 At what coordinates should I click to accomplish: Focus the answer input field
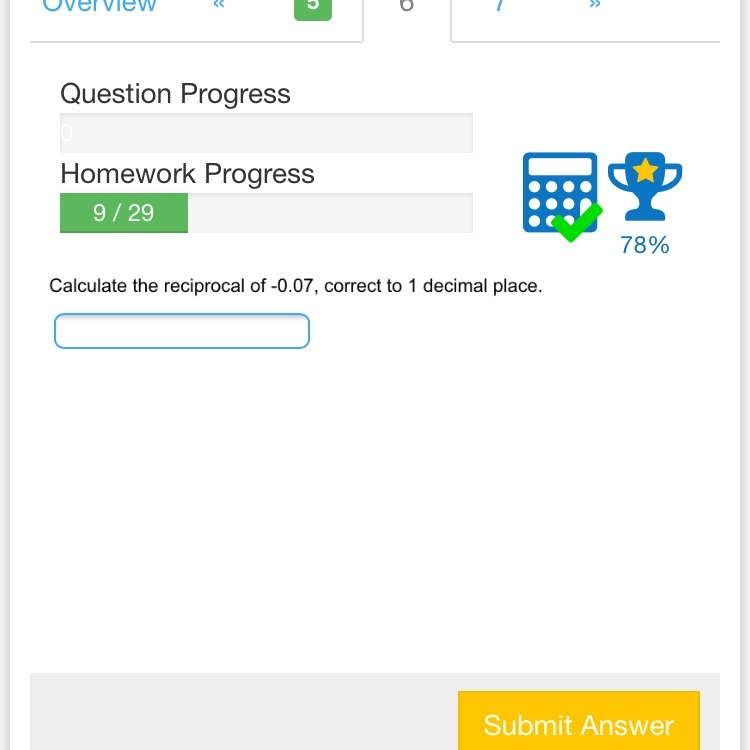pos(182,331)
